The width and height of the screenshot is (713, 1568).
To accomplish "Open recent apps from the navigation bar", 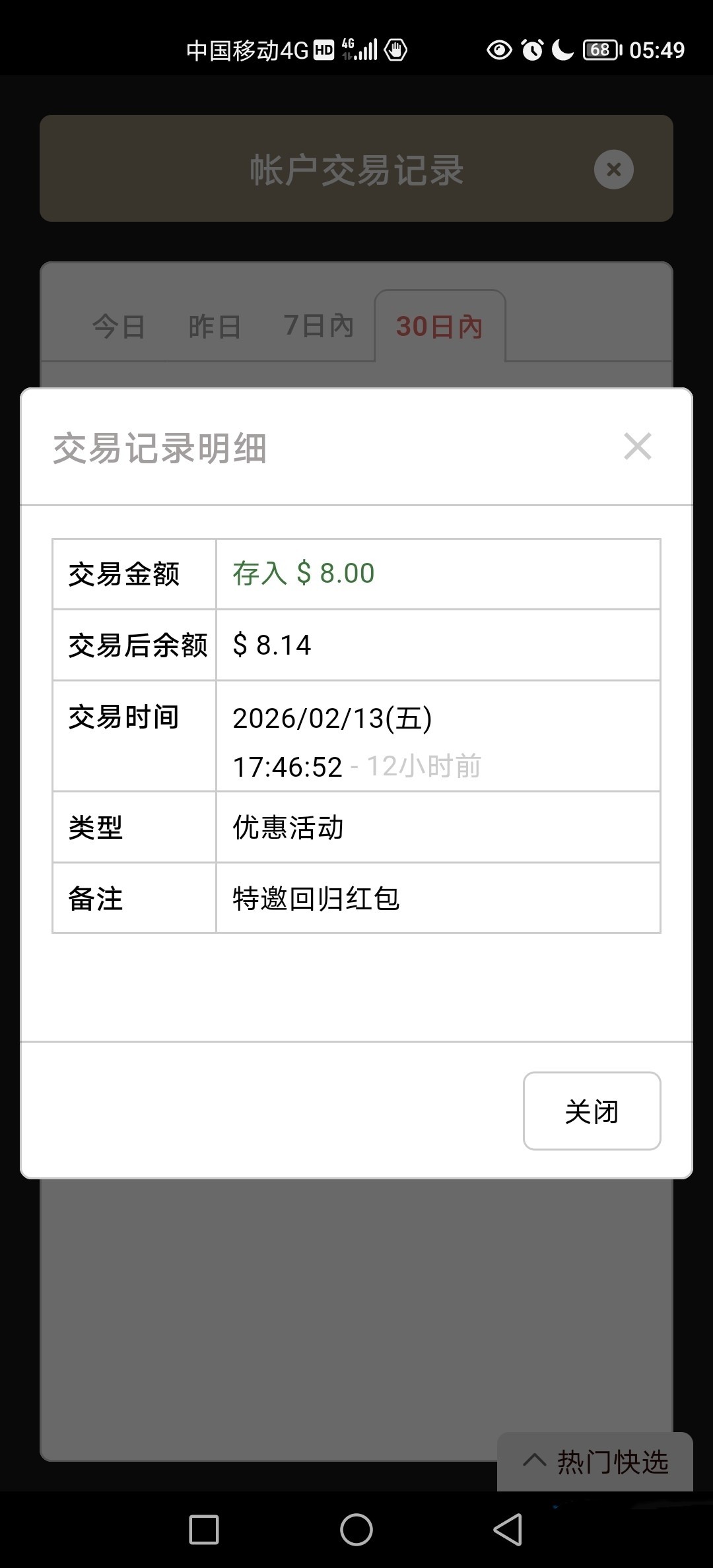I will click(204, 1529).
